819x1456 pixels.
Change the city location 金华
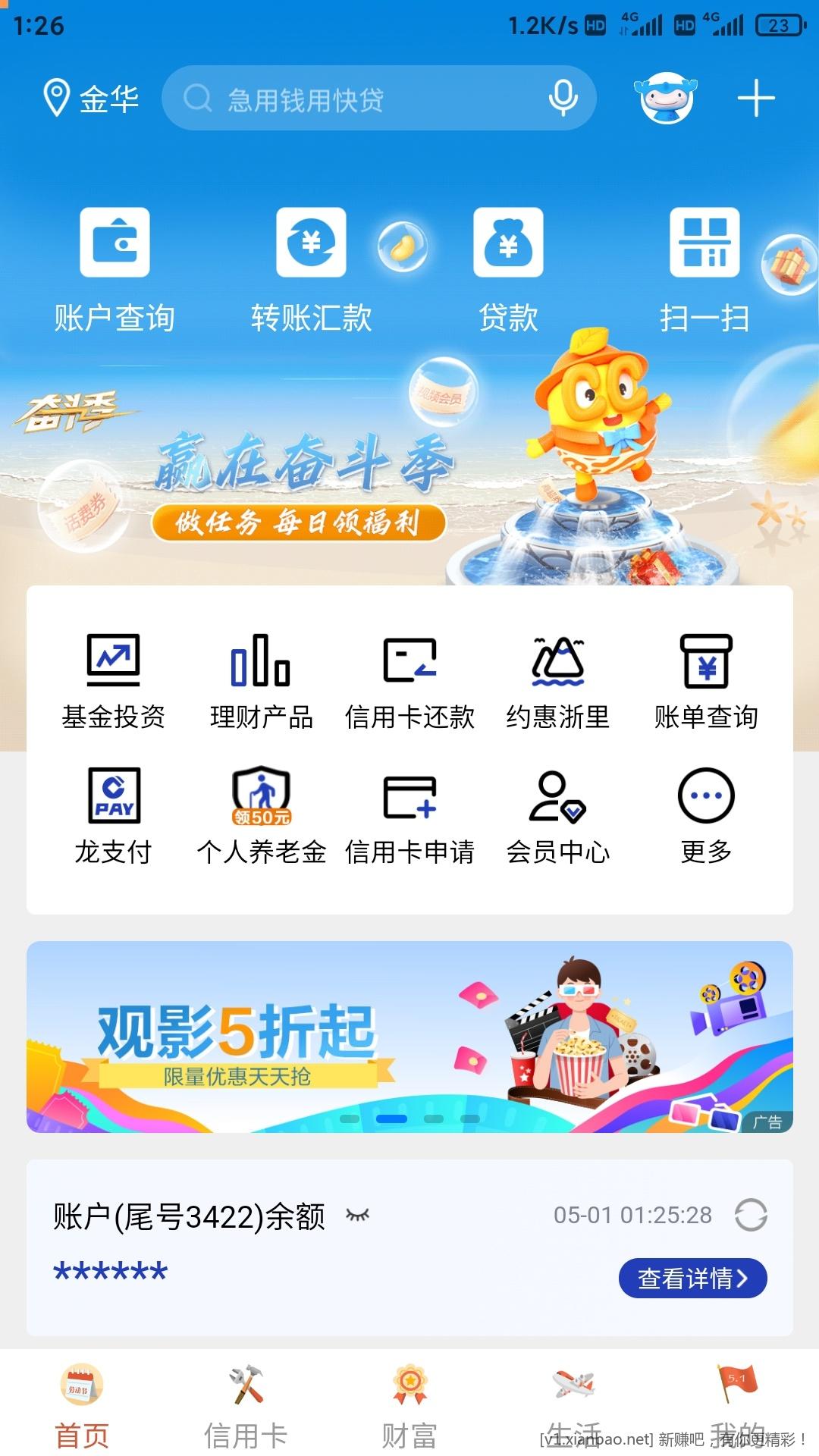point(91,99)
